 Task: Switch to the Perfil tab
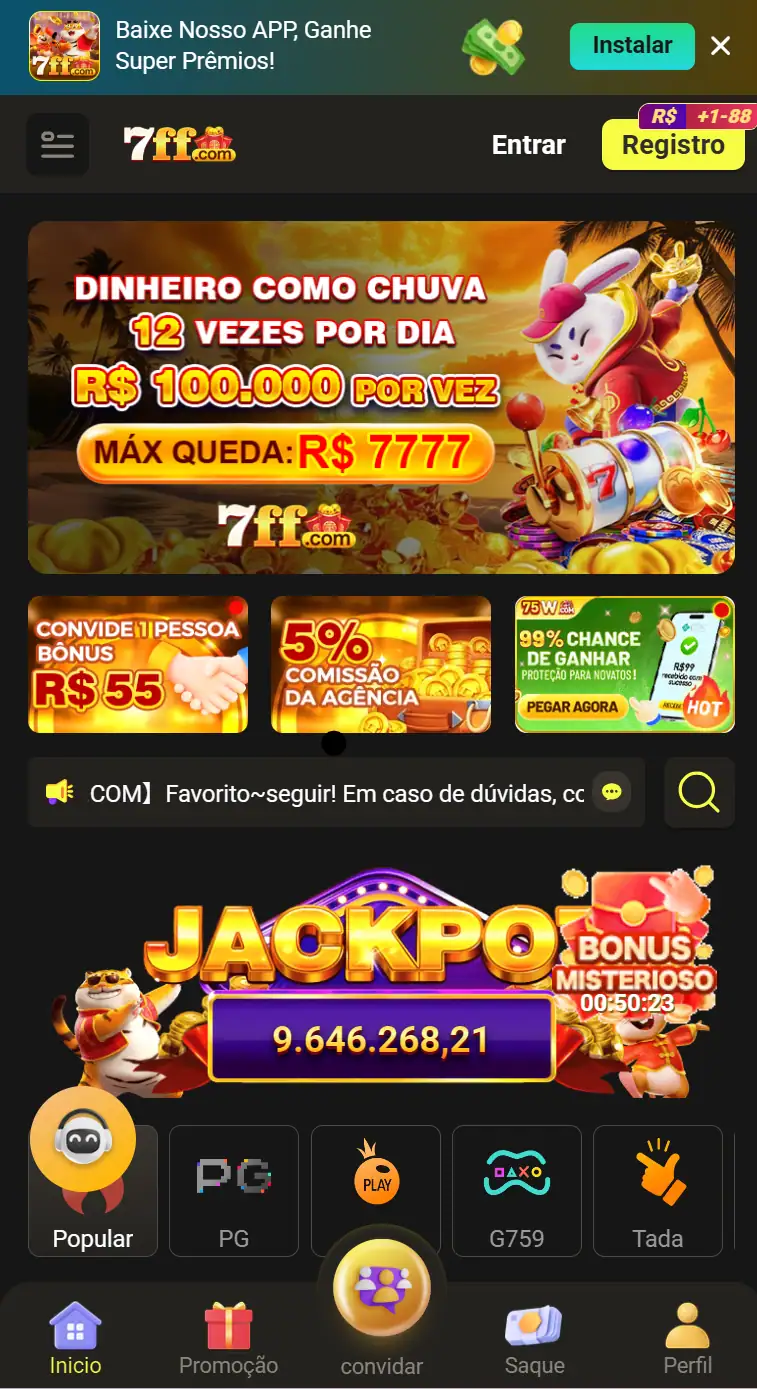pyautogui.click(x=688, y=1339)
